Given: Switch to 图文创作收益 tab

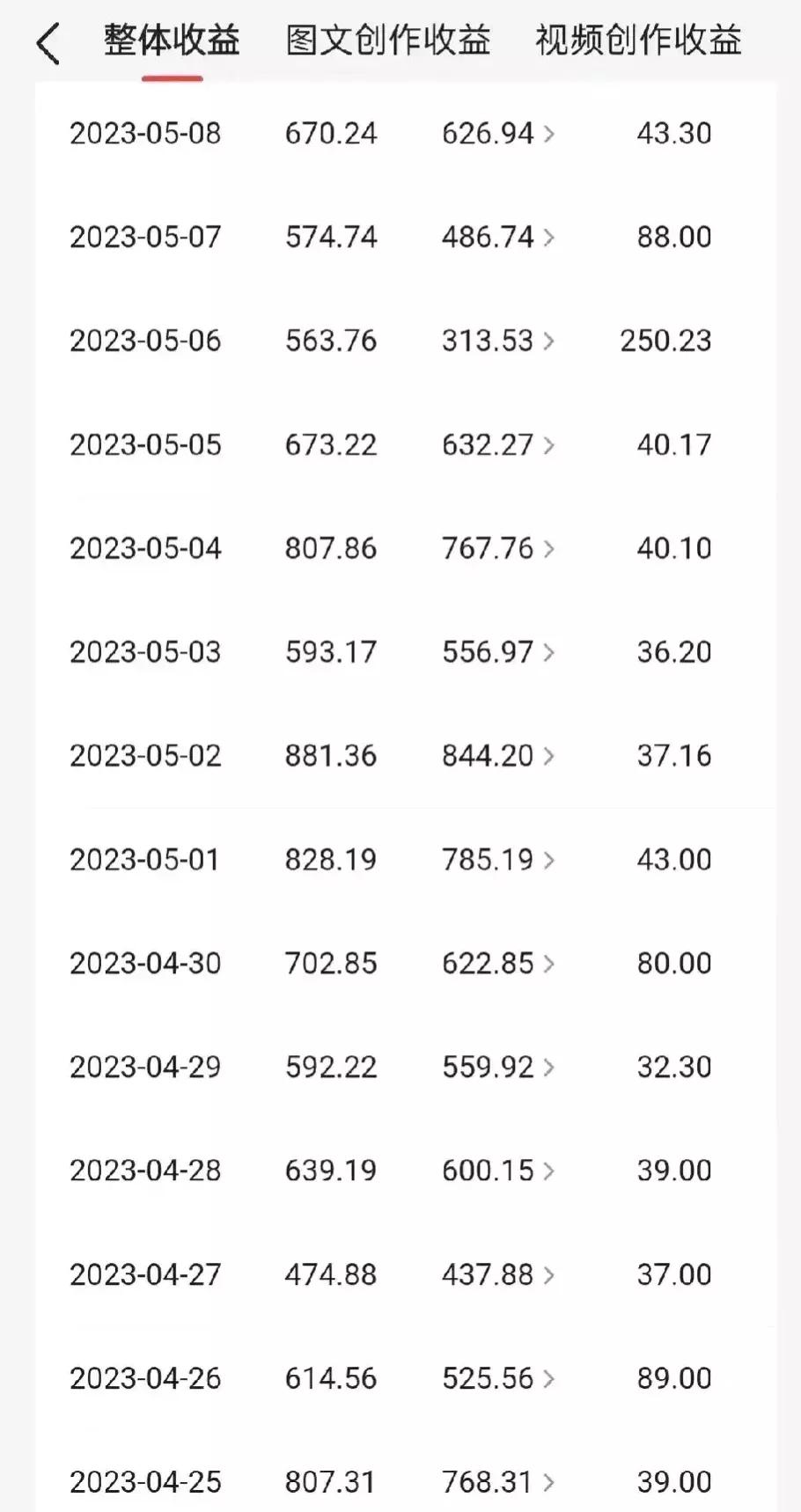Looking at the screenshot, I should [x=388, y=40].
